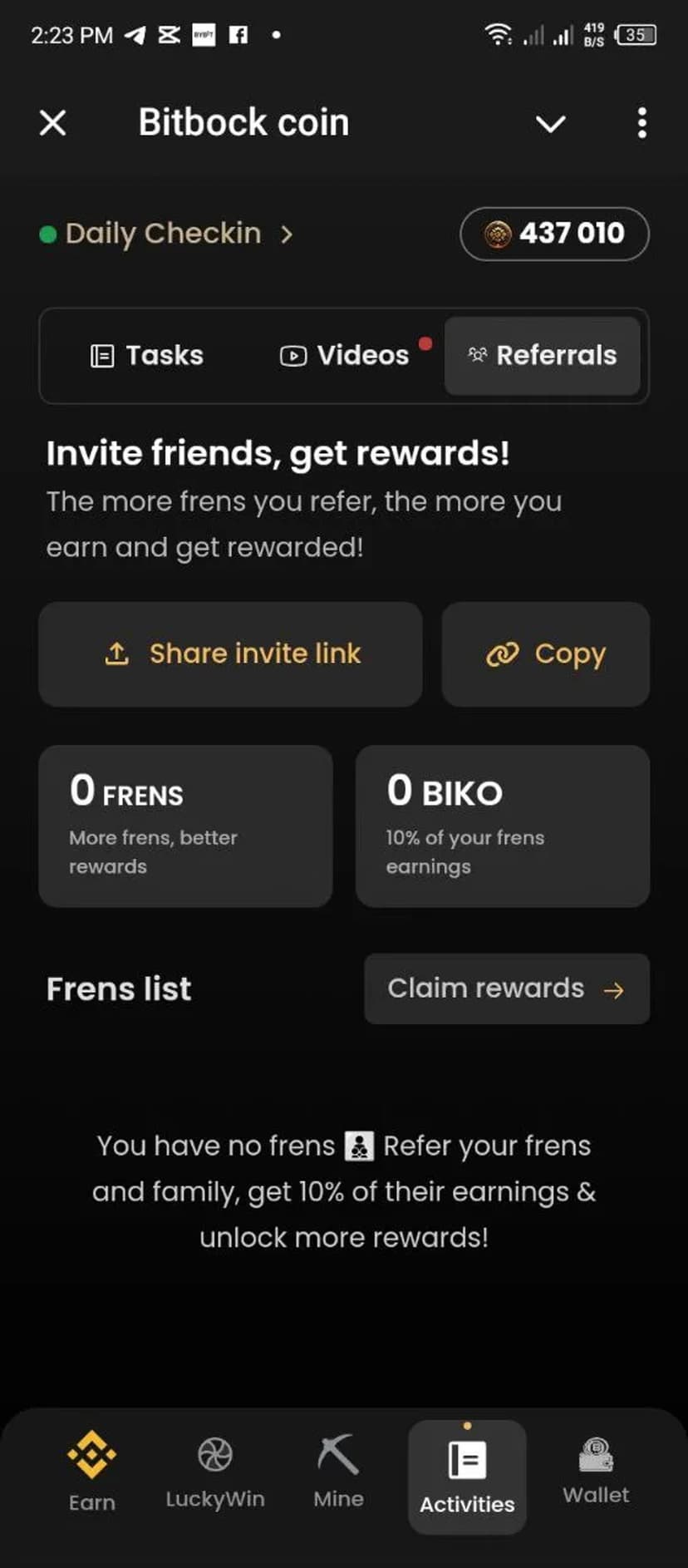
Task: Switch to the Videos tab
Action: (345, 356)
